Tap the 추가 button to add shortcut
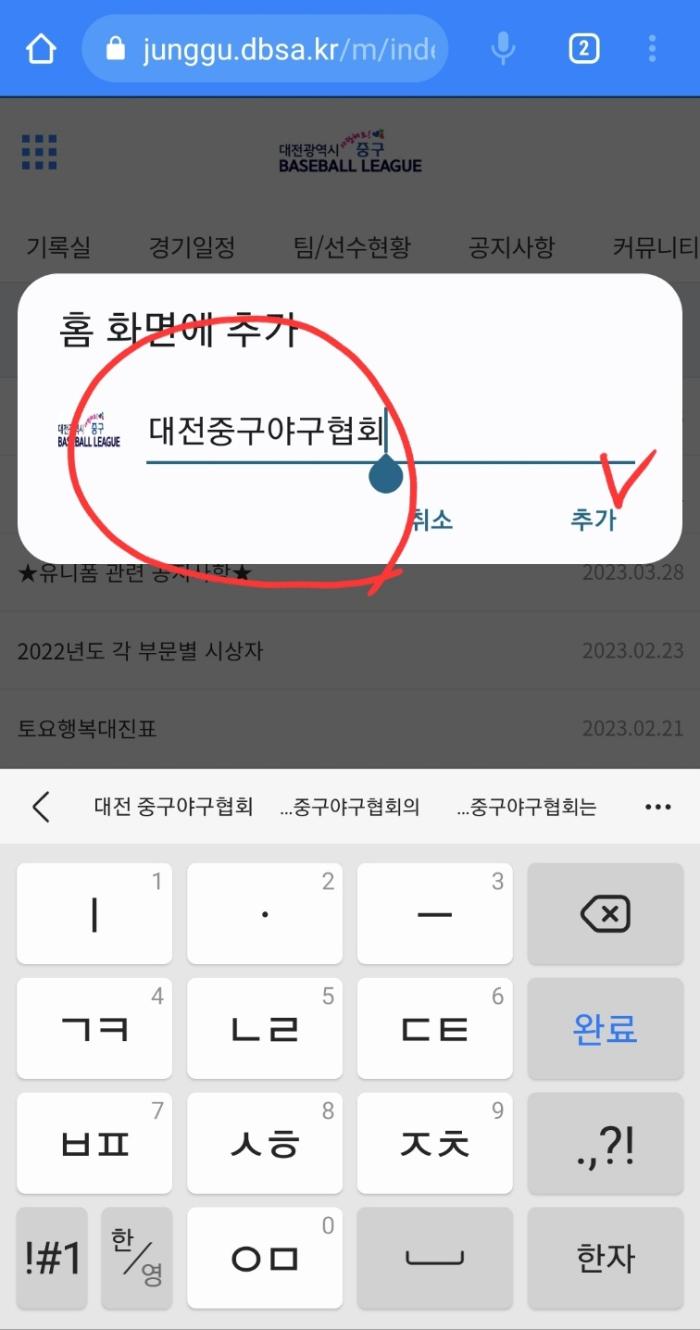 [593, 519]
